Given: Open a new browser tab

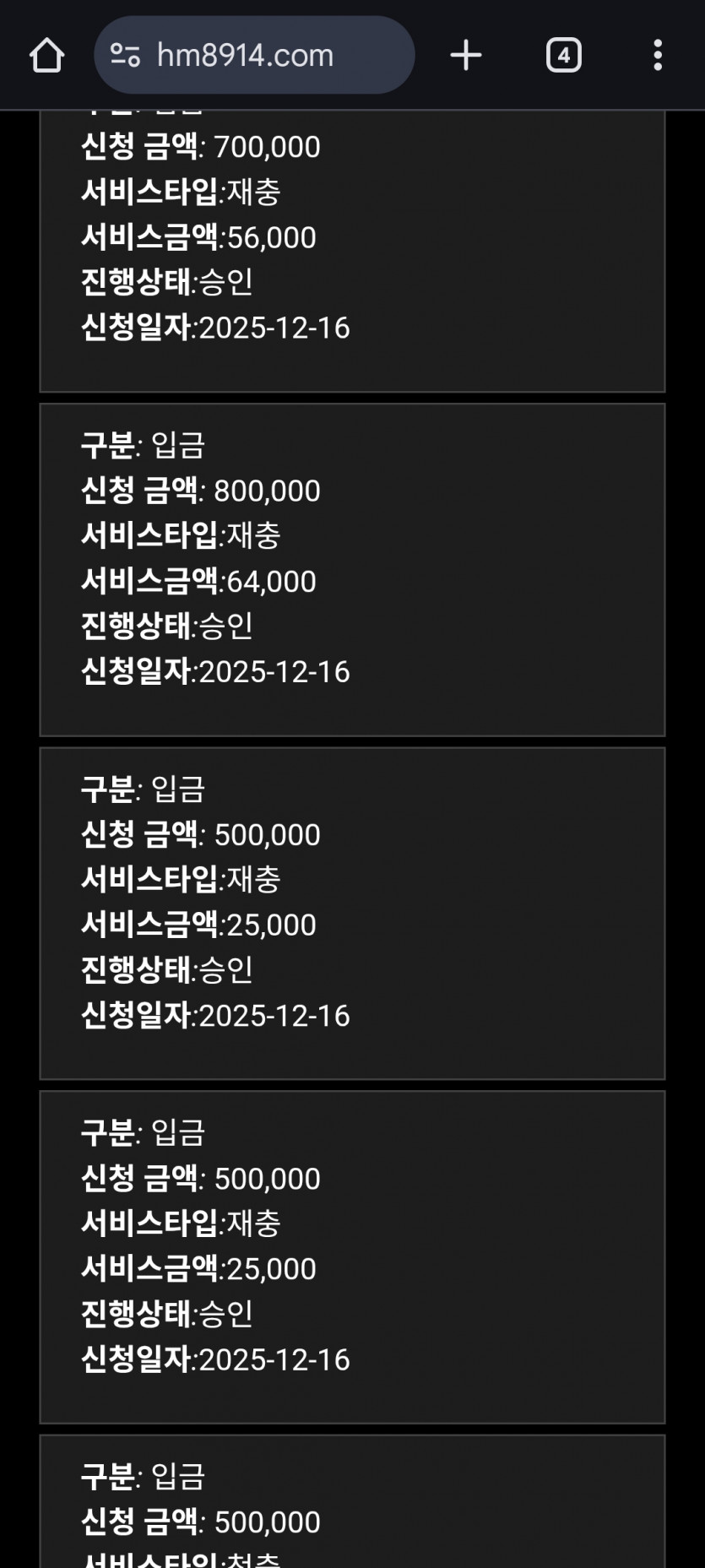Looking at the screenshot, I should click(465, 54).
